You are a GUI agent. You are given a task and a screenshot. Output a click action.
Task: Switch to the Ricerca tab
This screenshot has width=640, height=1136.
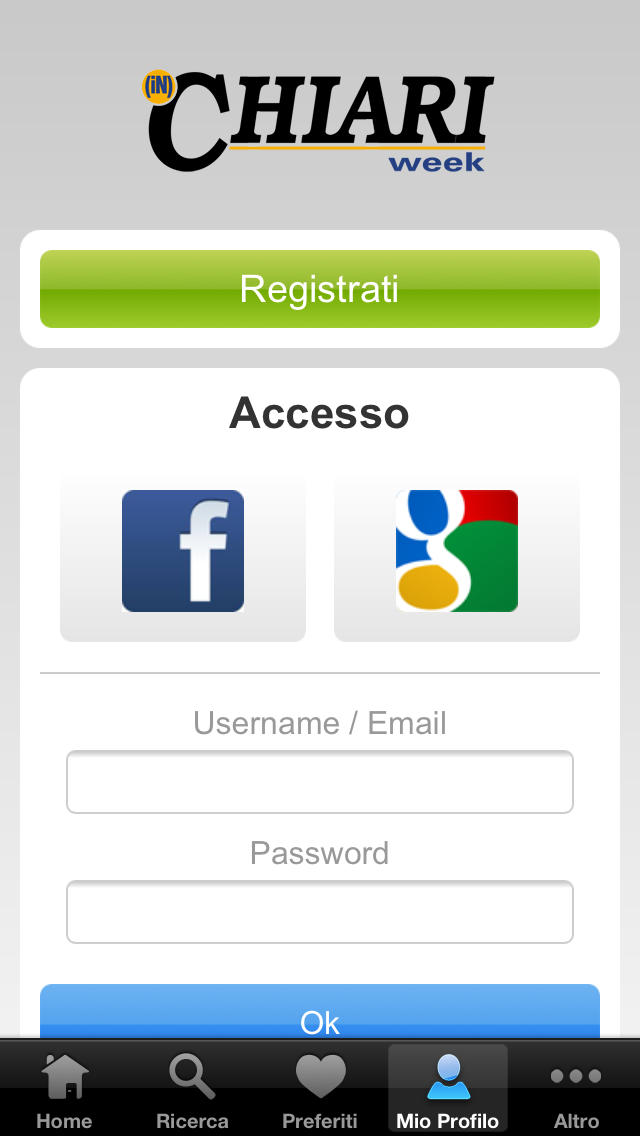click(x=192, y=1089)
